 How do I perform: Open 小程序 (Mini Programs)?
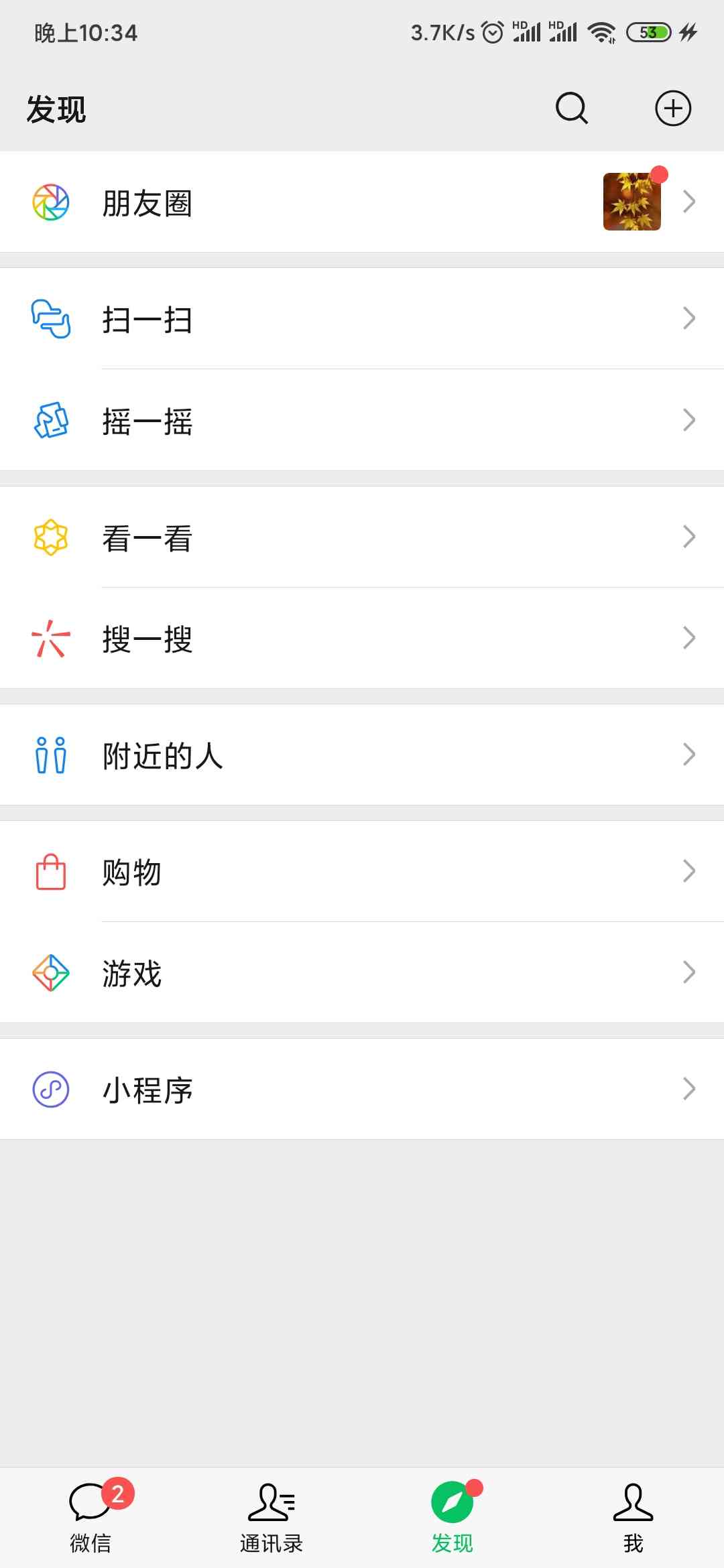point(362,1090)
